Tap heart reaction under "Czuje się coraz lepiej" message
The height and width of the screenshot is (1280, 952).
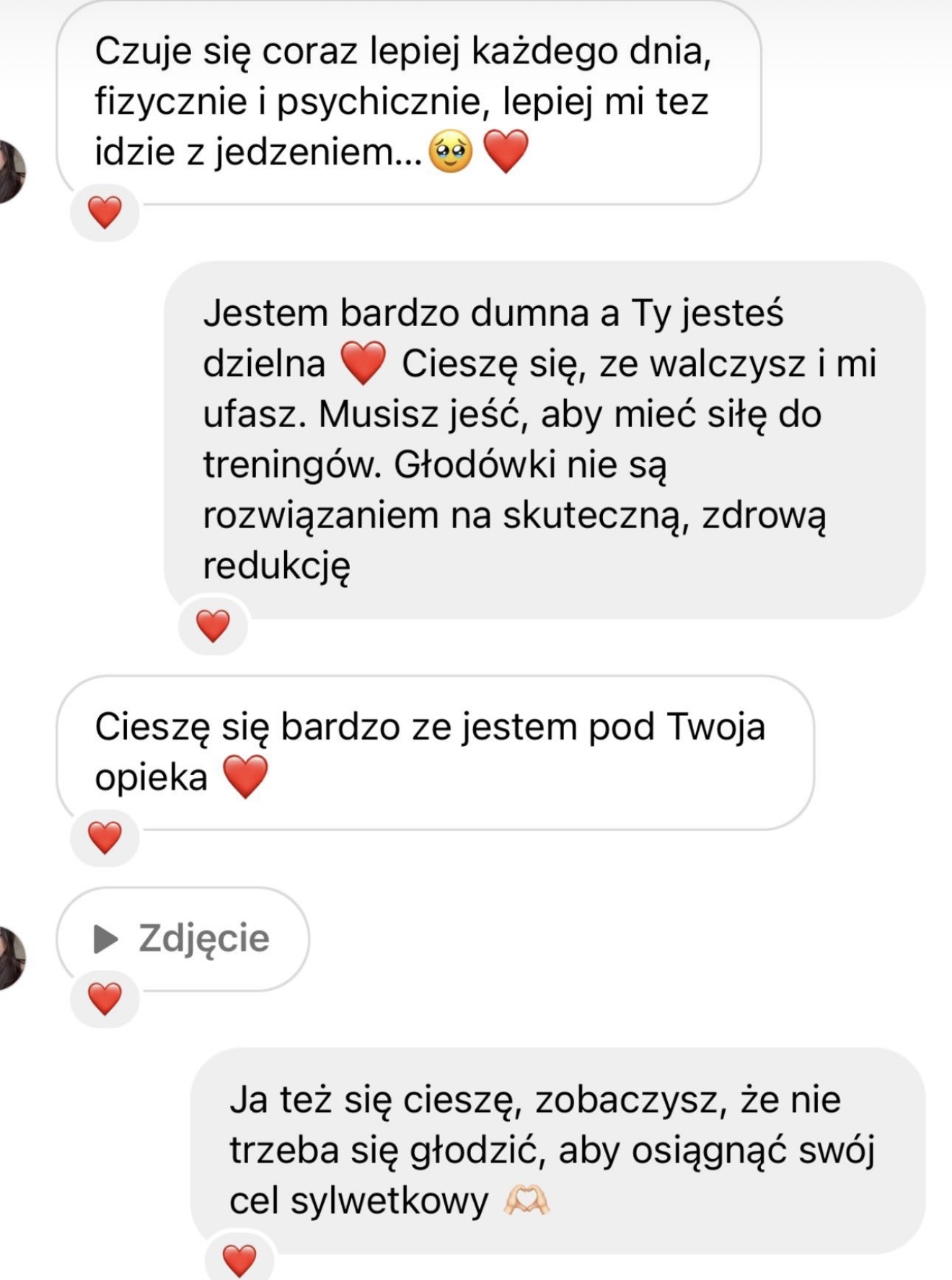point(105,213)
